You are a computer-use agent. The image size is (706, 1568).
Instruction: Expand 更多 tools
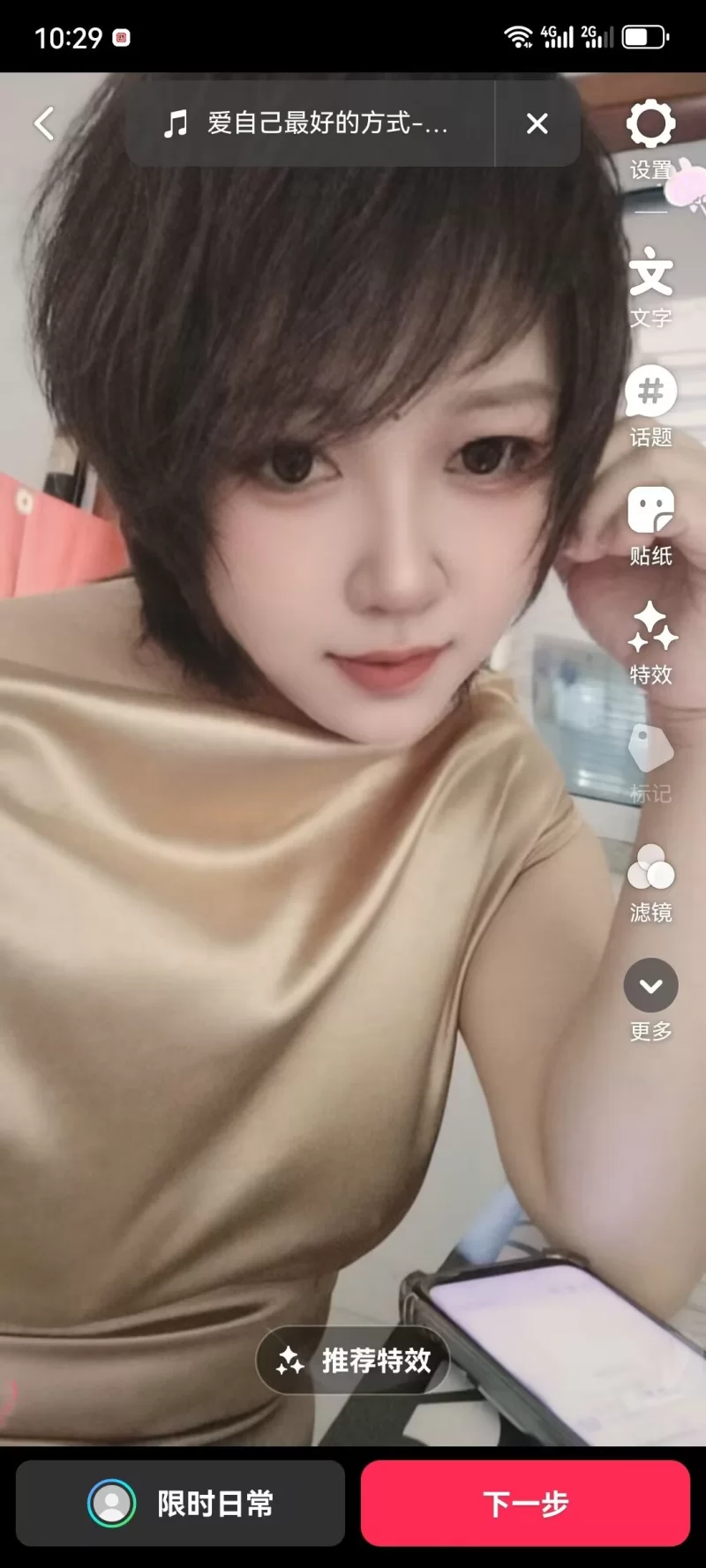(650, 999)
